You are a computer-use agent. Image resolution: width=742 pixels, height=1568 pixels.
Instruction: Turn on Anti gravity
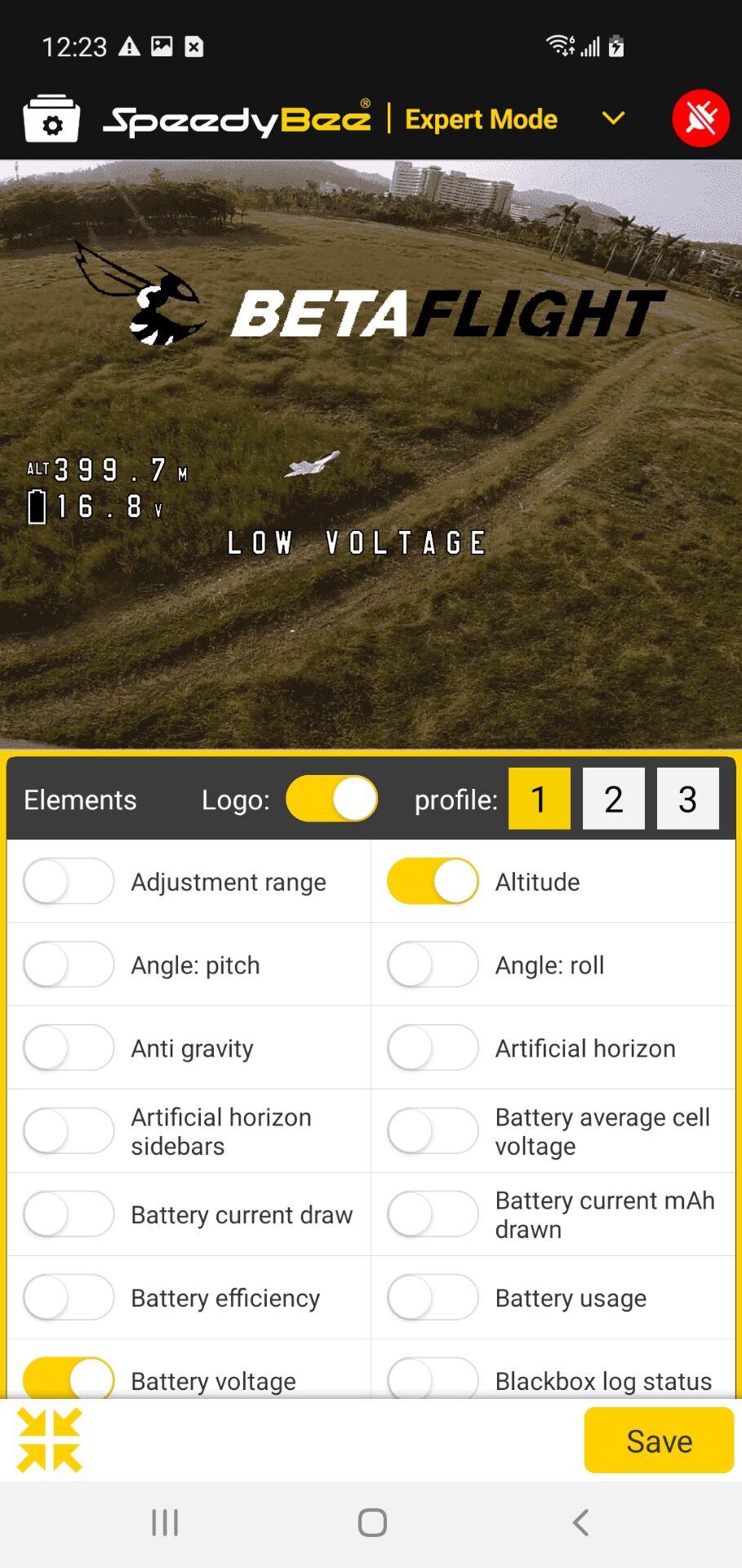[69, 1048]
